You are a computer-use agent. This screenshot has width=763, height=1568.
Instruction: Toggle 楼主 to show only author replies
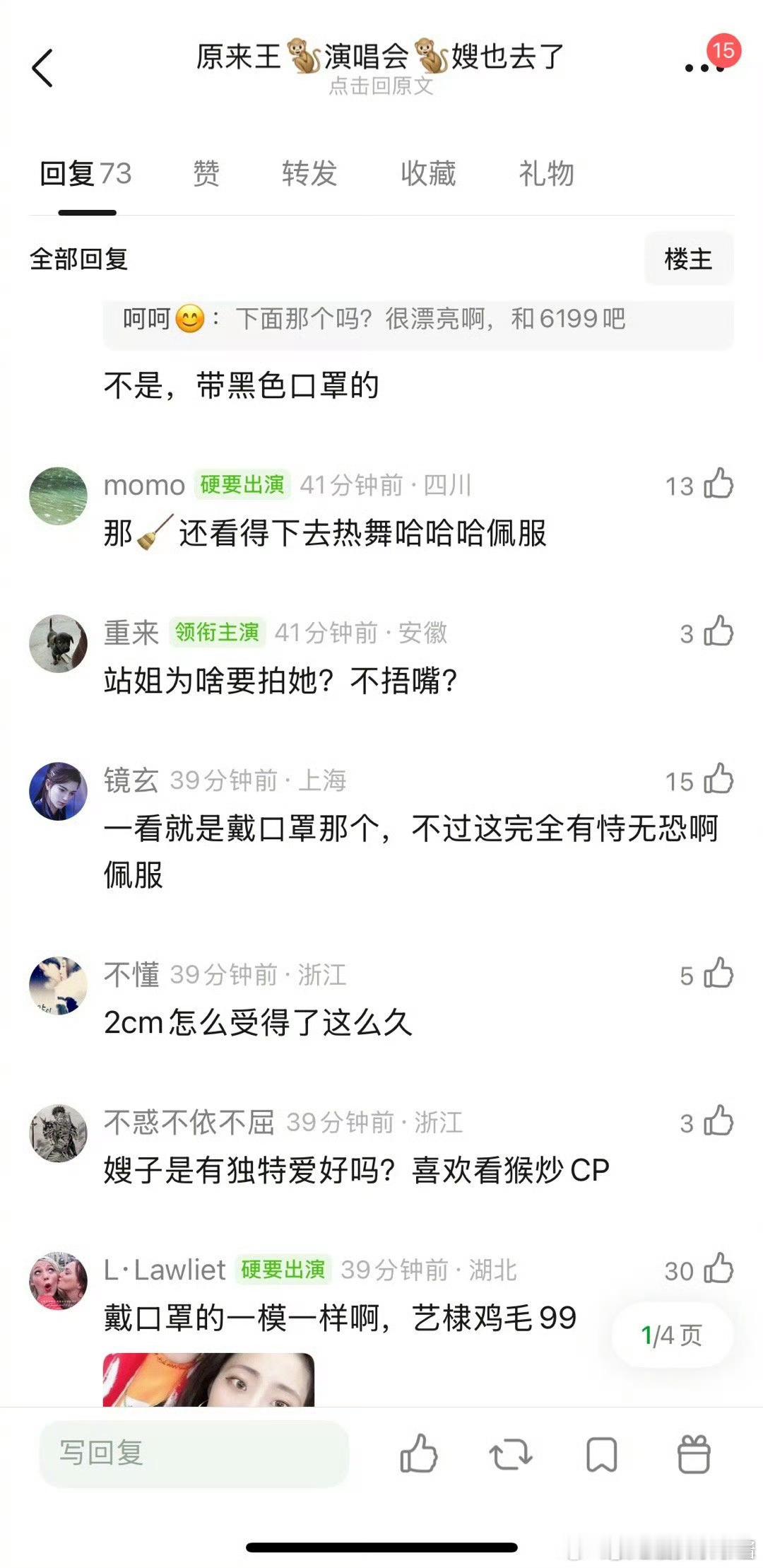click(689, 259)
